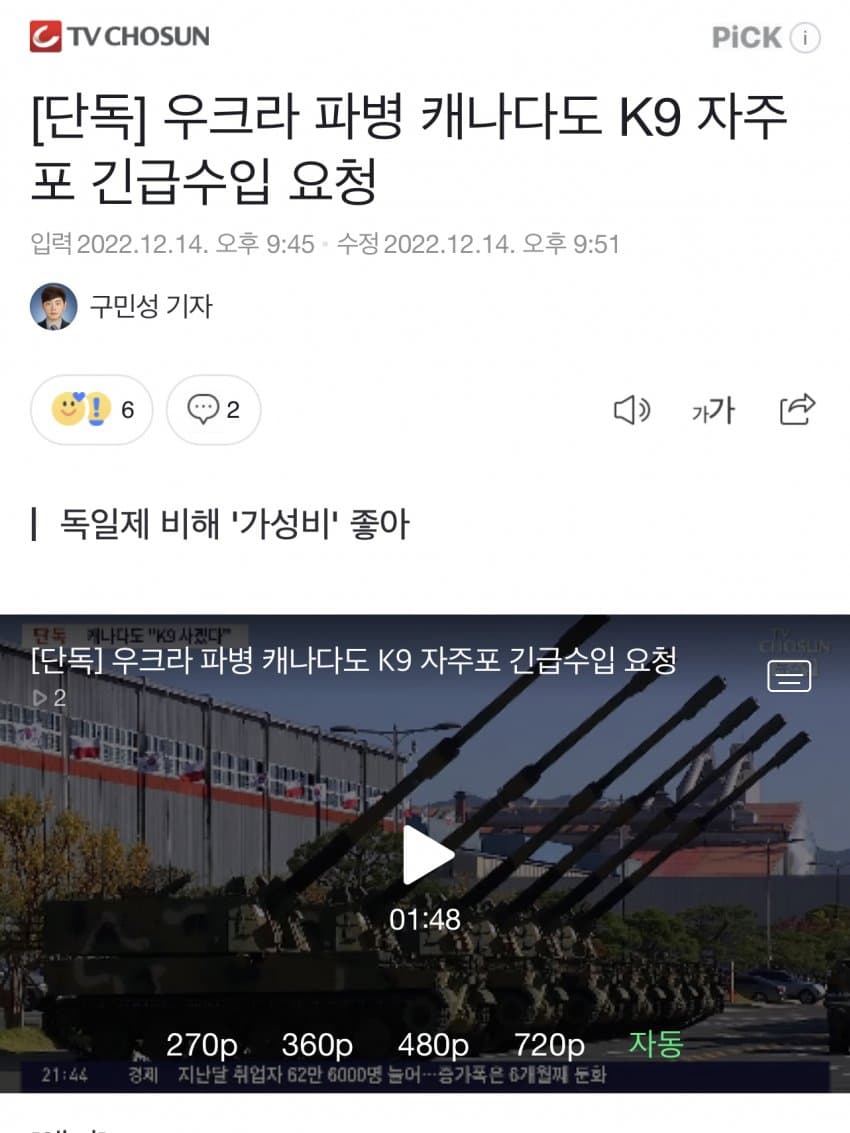This screenshot has width=850, height=1133.
Task: Select 360p video quality
Action: point(317,1045)
